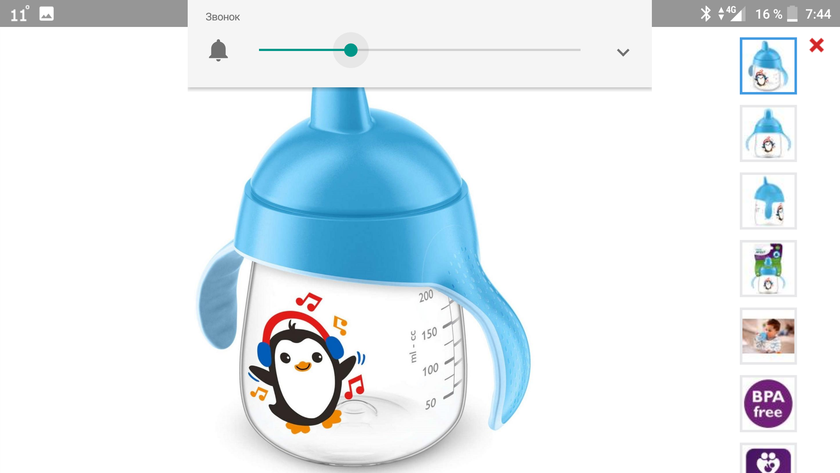The width and height of the screenshot is (840, 473).
Task: Mute ringer via the bell icon
Action: click(218, 50)
